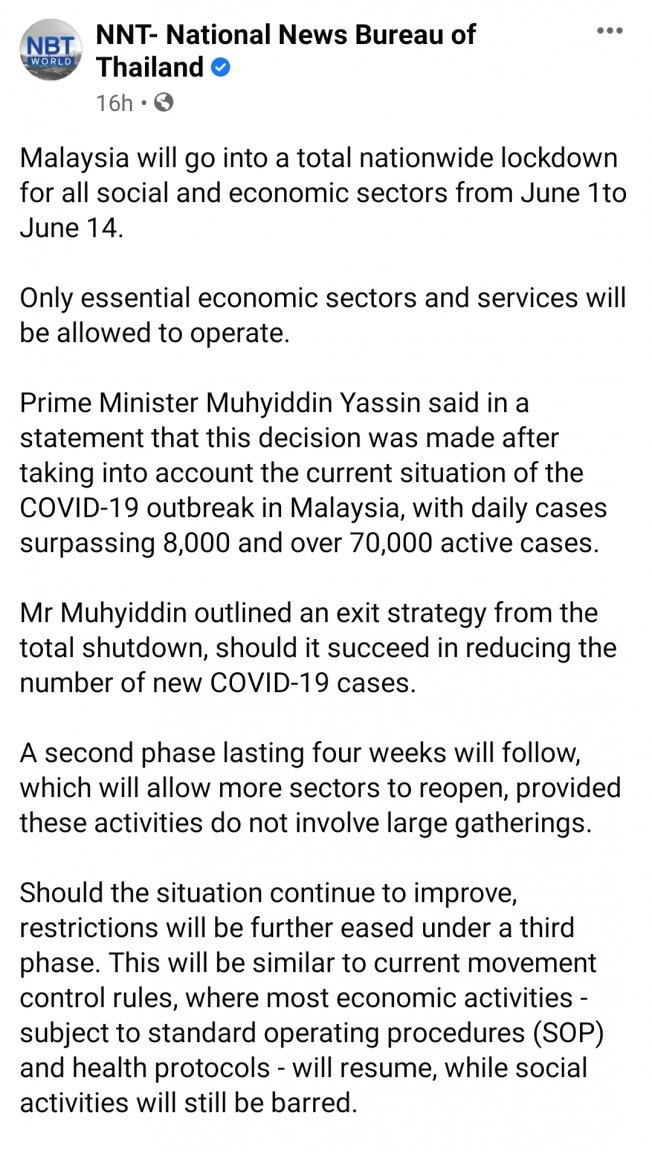Open the post's three-dot options menu
The image size is (652, 1152).
pos(609,31)
